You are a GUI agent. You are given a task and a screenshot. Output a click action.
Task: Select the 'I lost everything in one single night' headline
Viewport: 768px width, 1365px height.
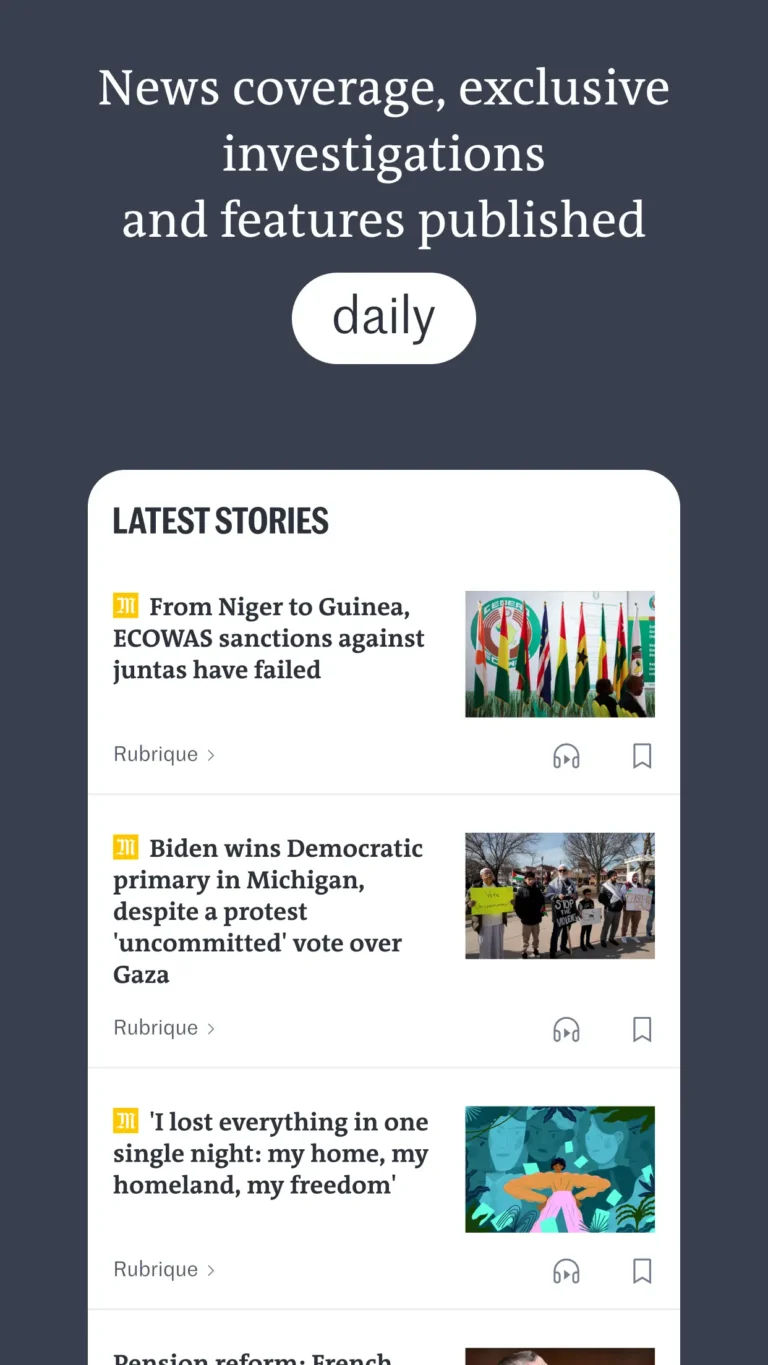tap(271, 1153)
